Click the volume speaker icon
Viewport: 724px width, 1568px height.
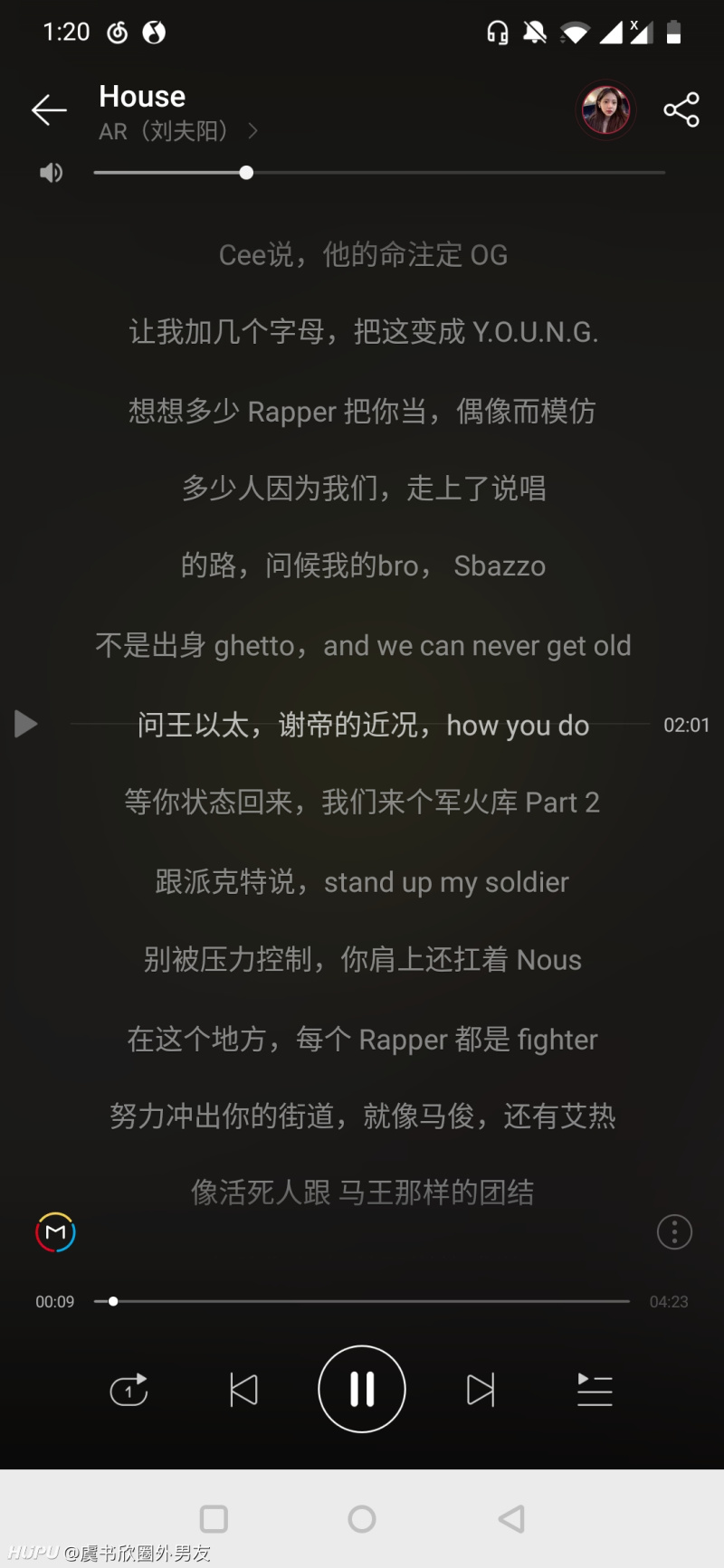(52, 172)
